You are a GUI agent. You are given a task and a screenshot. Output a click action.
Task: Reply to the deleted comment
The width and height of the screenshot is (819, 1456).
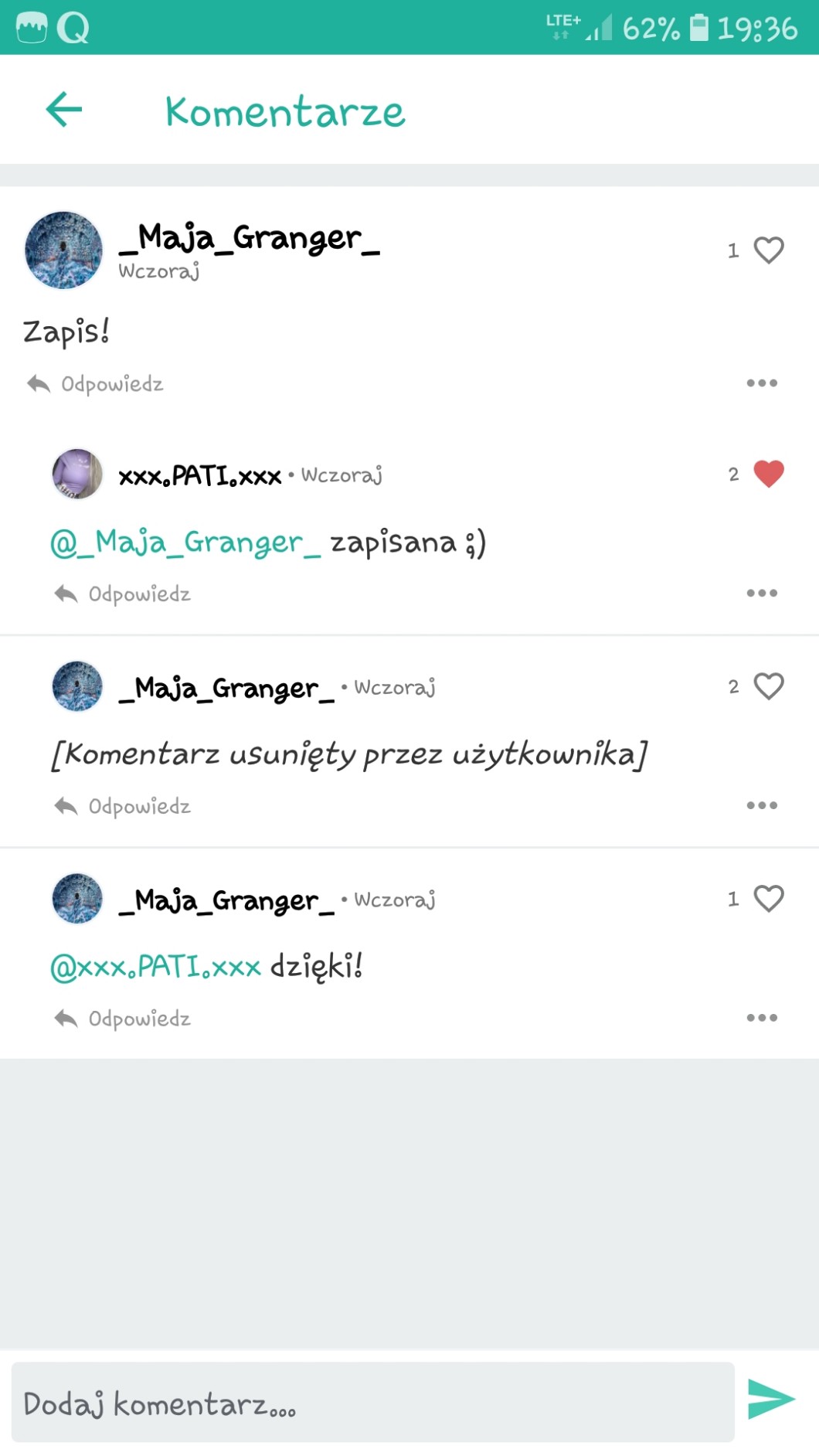pyautogui.click(x=124, y=807)
